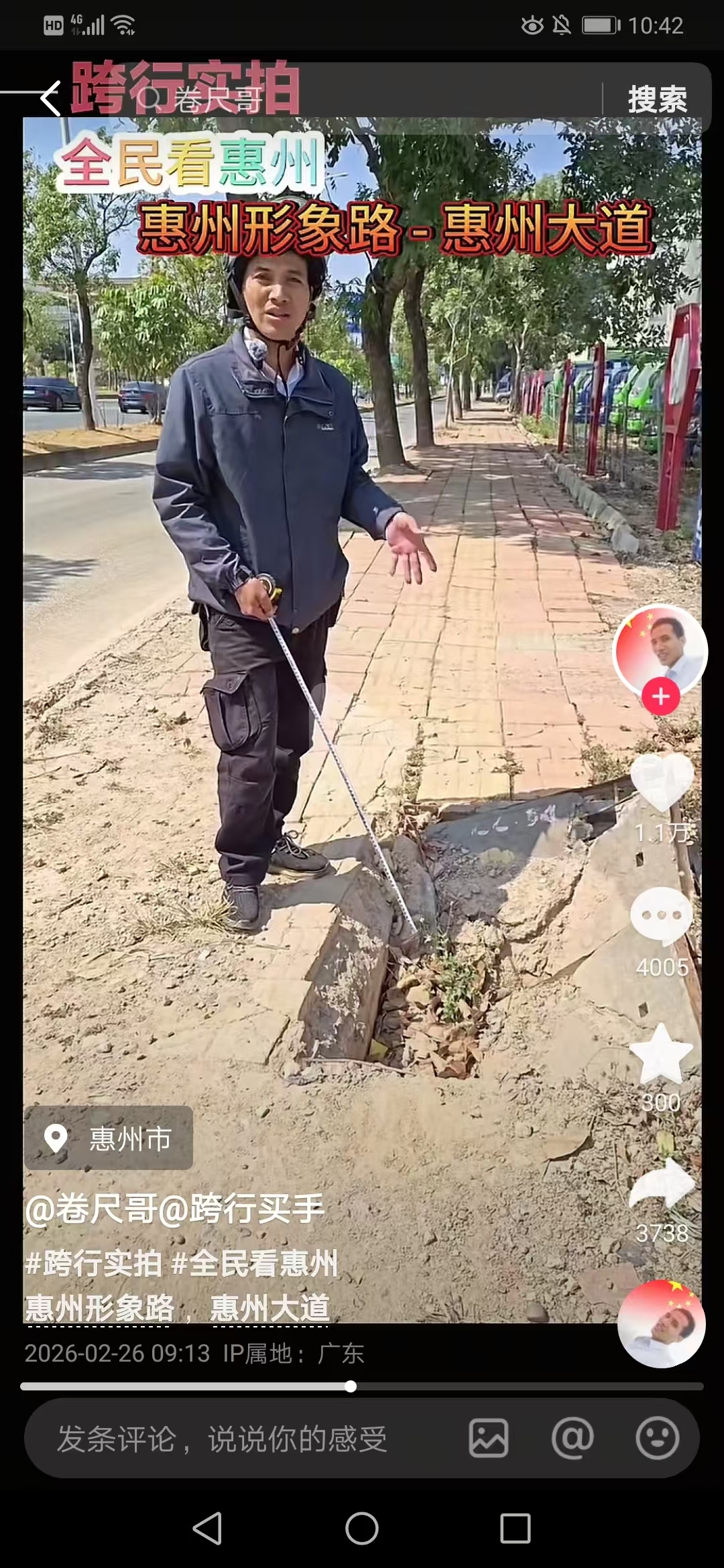Open the emoji picker smiley icon
Screen dimensions: 724x1568
(657, 1438)
